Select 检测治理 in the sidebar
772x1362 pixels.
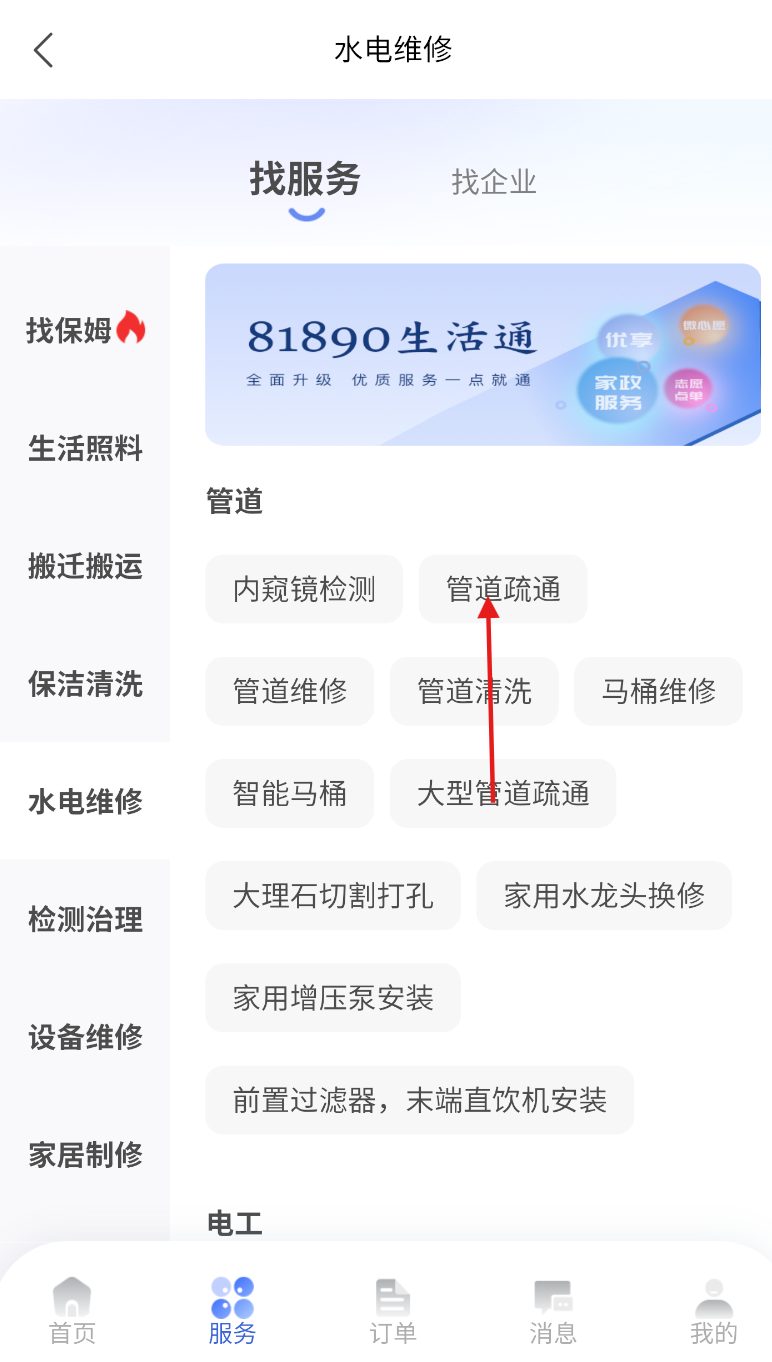click(85, 919)
